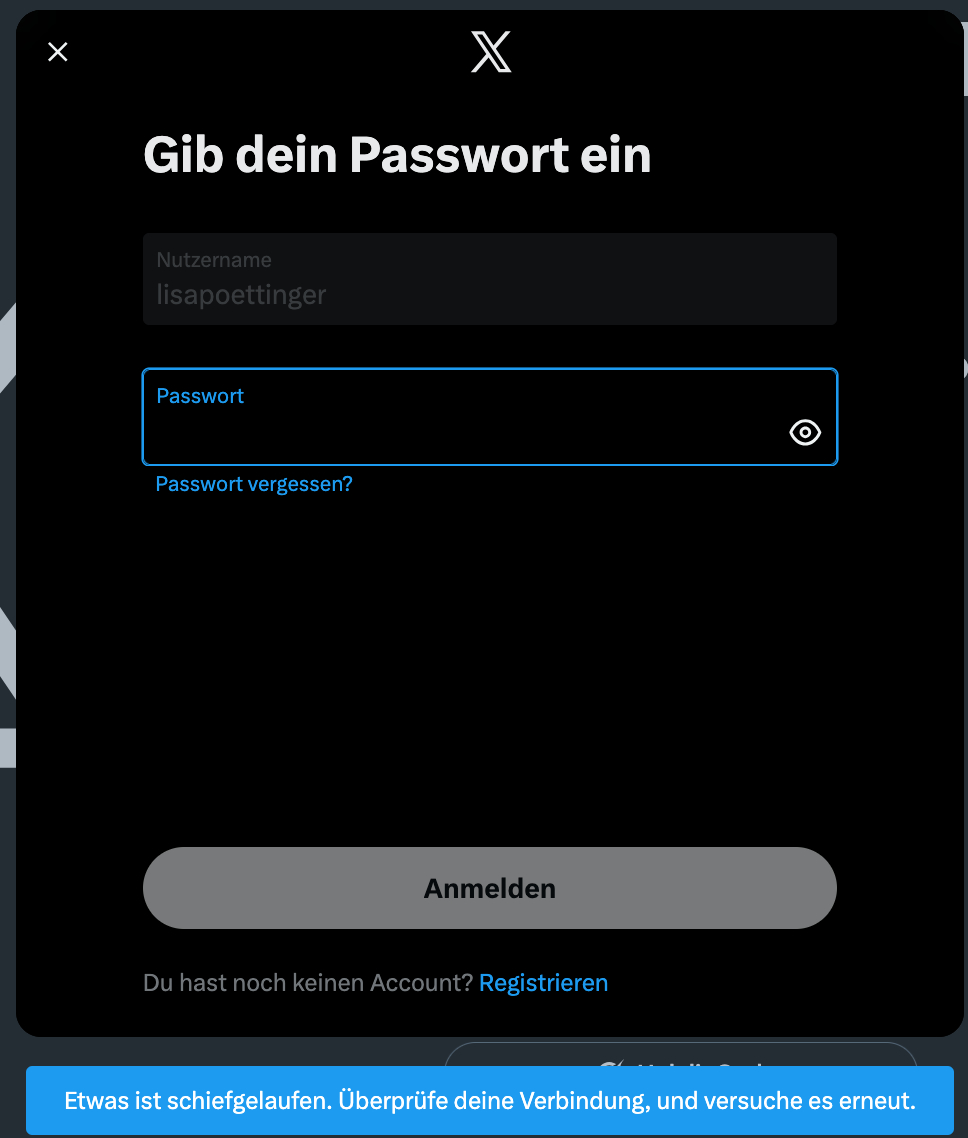The height and width of the screenshot is (1138, 968).
Task: Tap the Anmelden button
Action: coord(489,888)
